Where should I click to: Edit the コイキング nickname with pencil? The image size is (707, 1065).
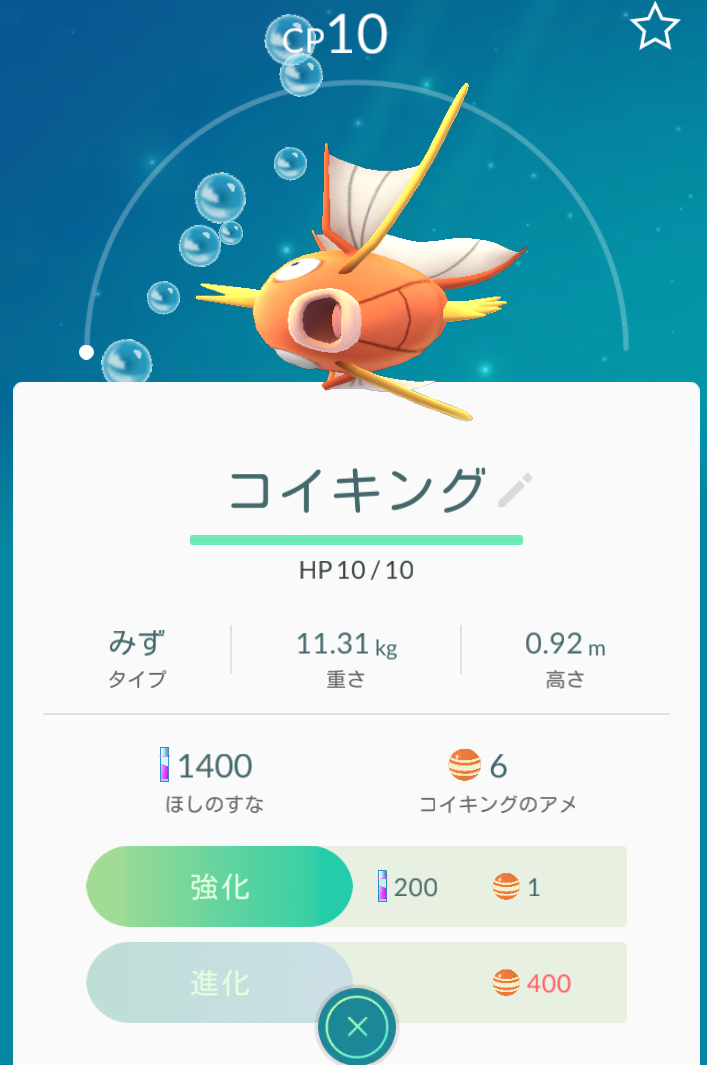516,490
